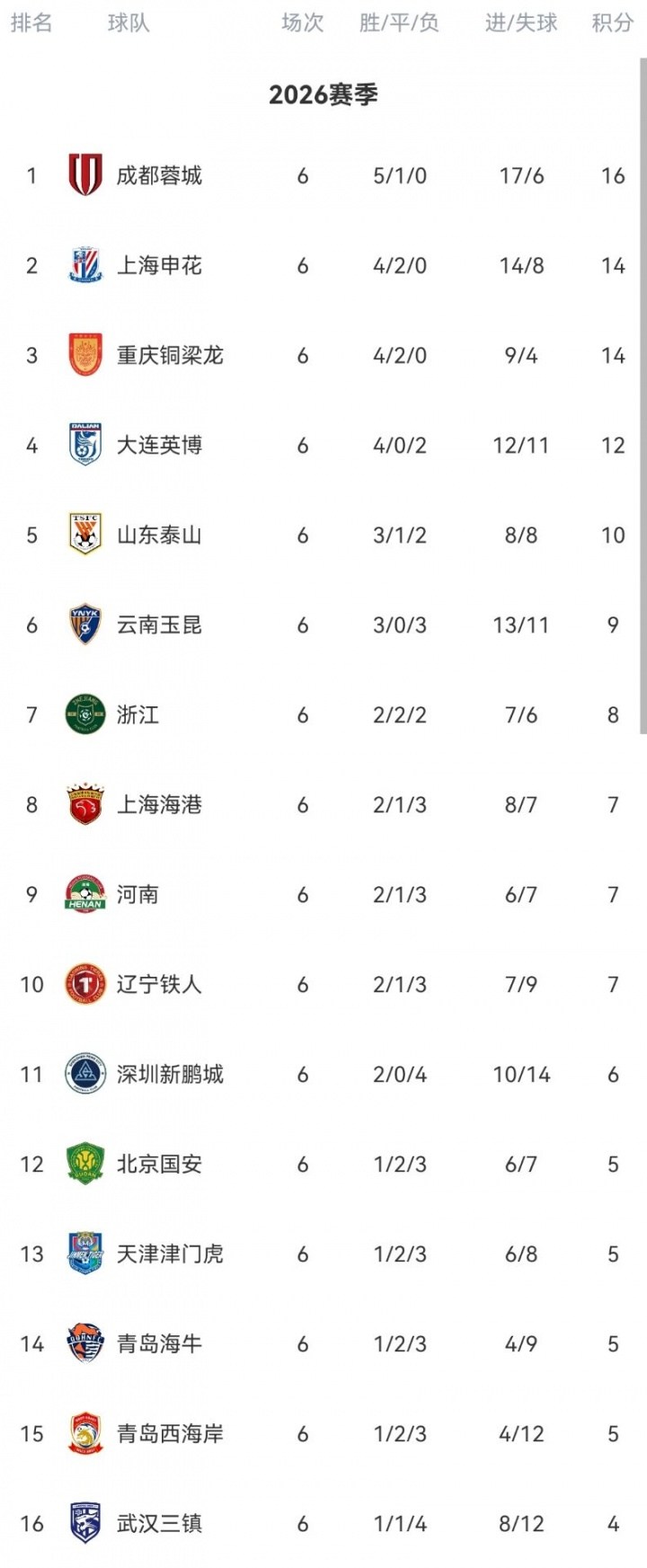The width and height of the screenshot is (647, 1568).
Task: Select the 辽宁铁人 team row
Action: pyautogui.click(x=159, y=984)
